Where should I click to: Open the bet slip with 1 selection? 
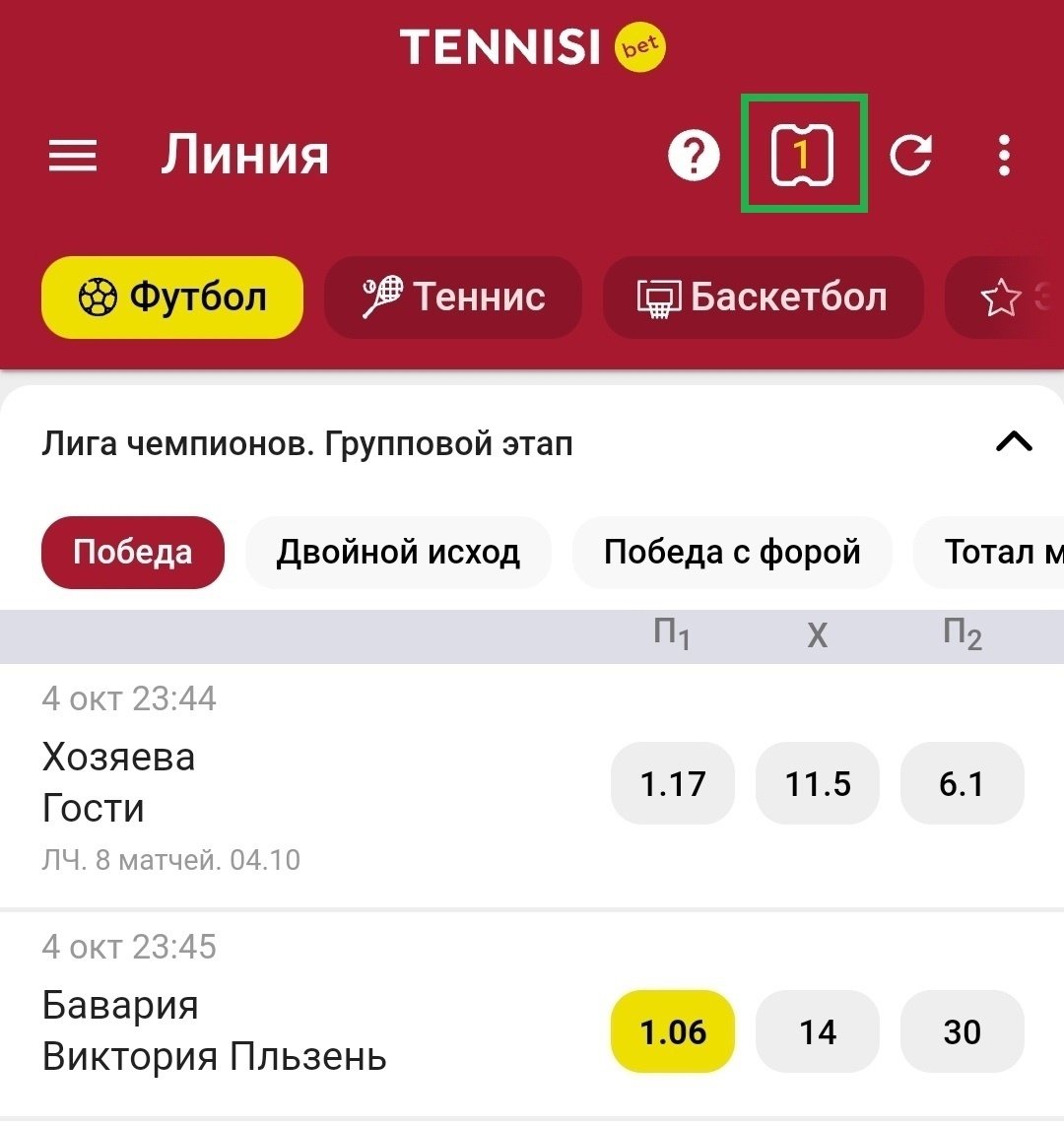point(803,155)
